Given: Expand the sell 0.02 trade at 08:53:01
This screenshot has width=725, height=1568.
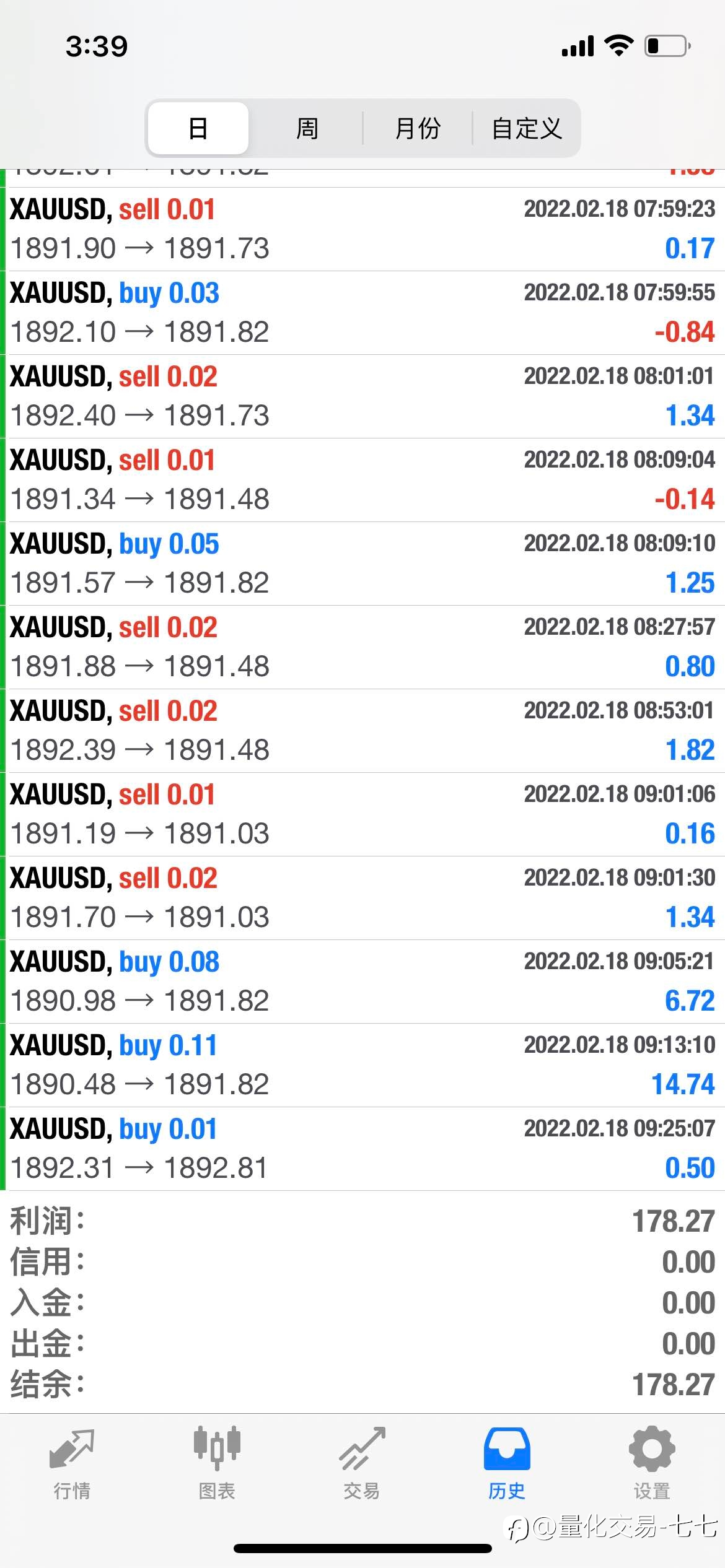Looking at the screenshot, I should click(x=362, y=731).
